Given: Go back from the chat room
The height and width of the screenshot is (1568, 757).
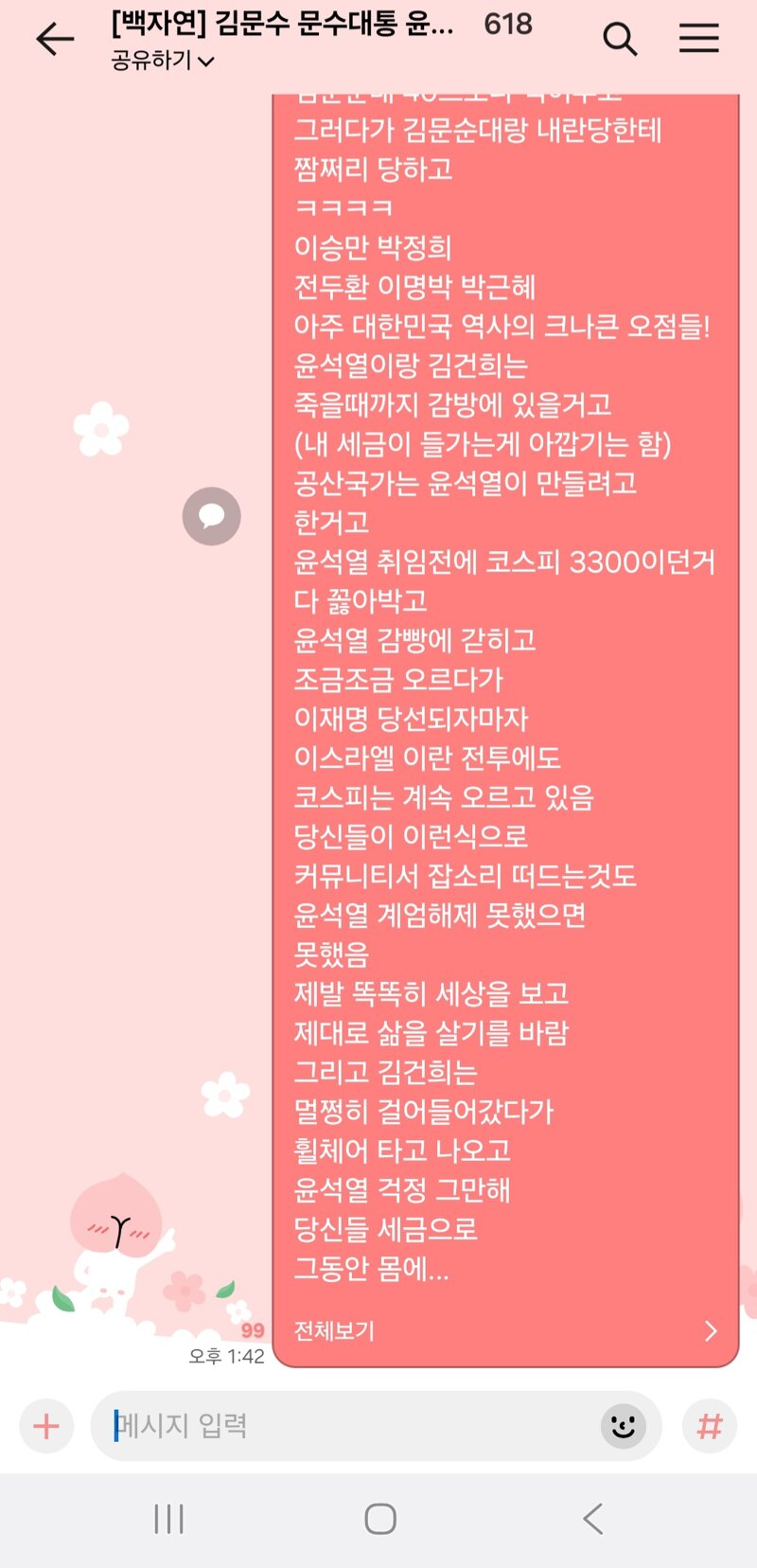Looking at the screenshot, I should coord(54,39).
